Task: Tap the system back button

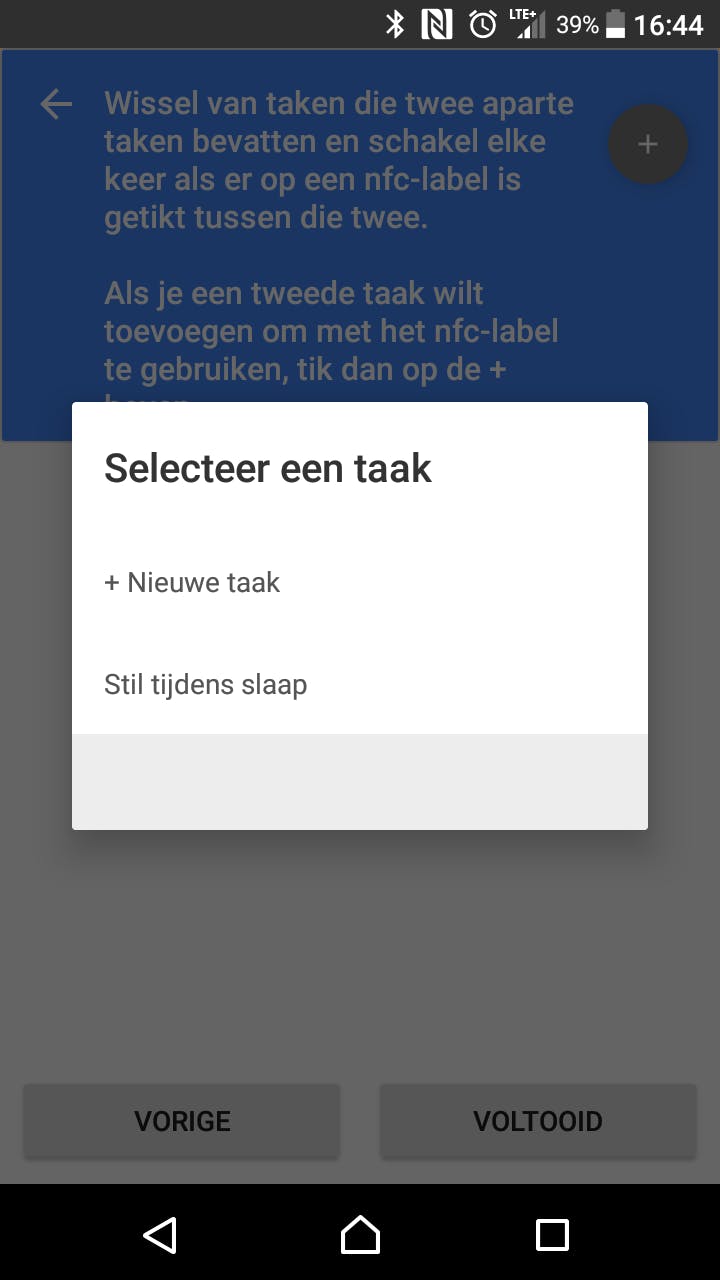Action: (160, 1235)
